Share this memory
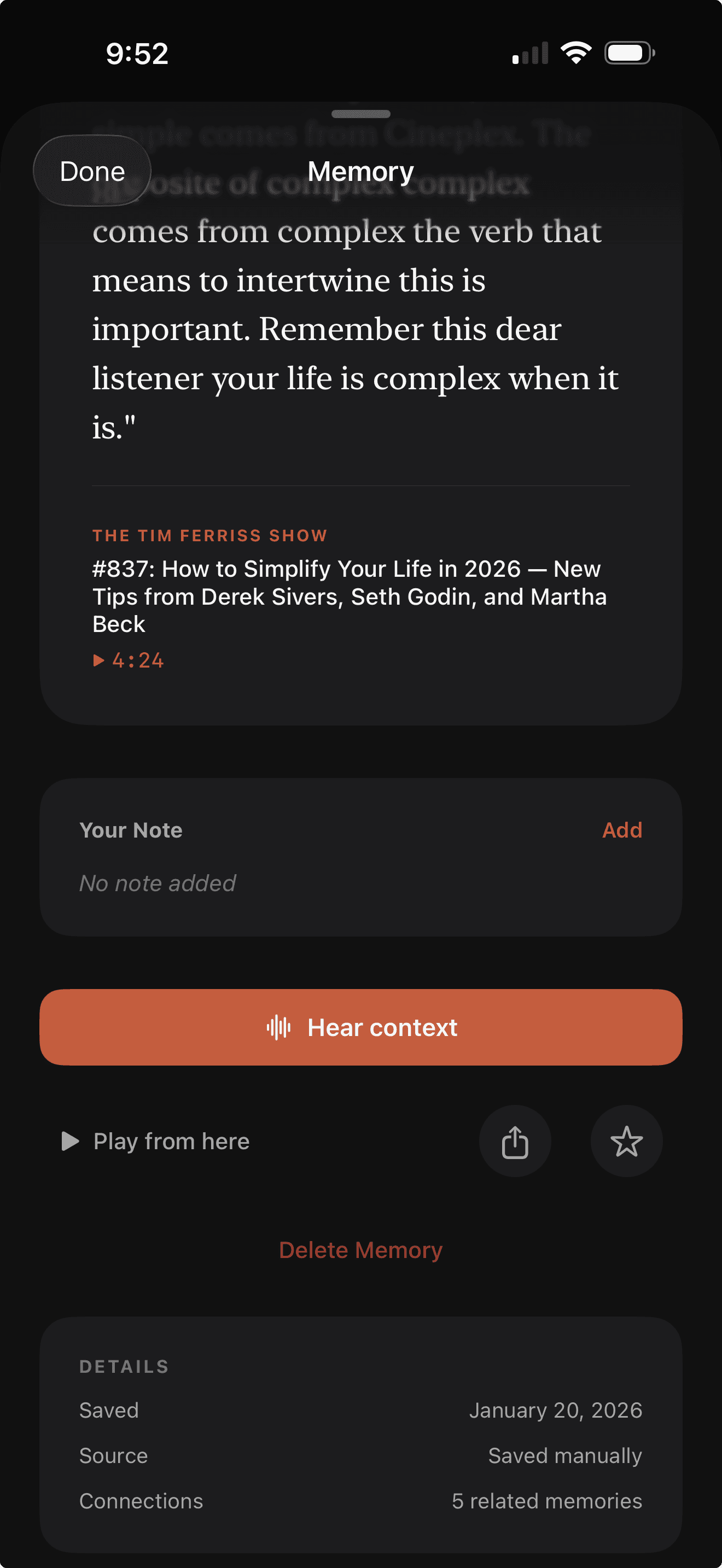 point(515,1142)
